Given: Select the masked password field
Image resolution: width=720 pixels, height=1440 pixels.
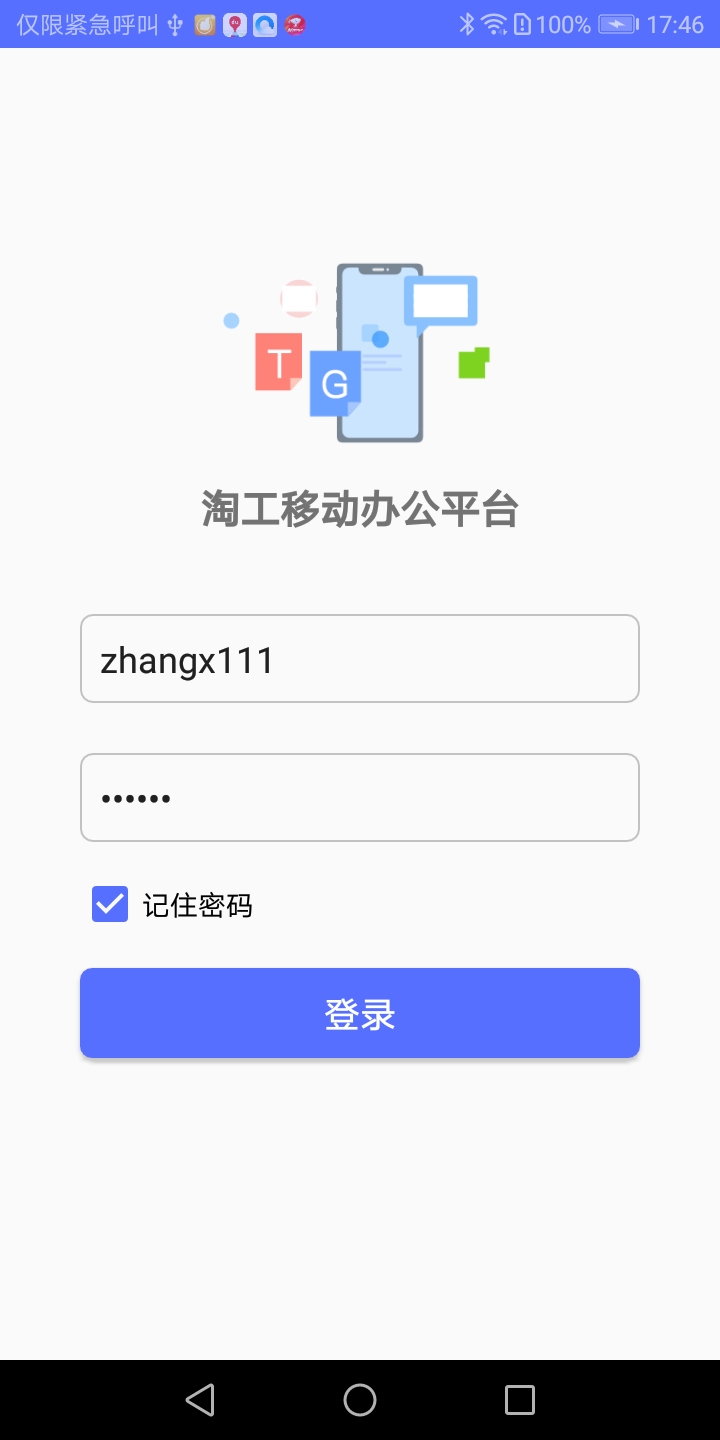Looking at the screenshot, I should tap(360, 797).
